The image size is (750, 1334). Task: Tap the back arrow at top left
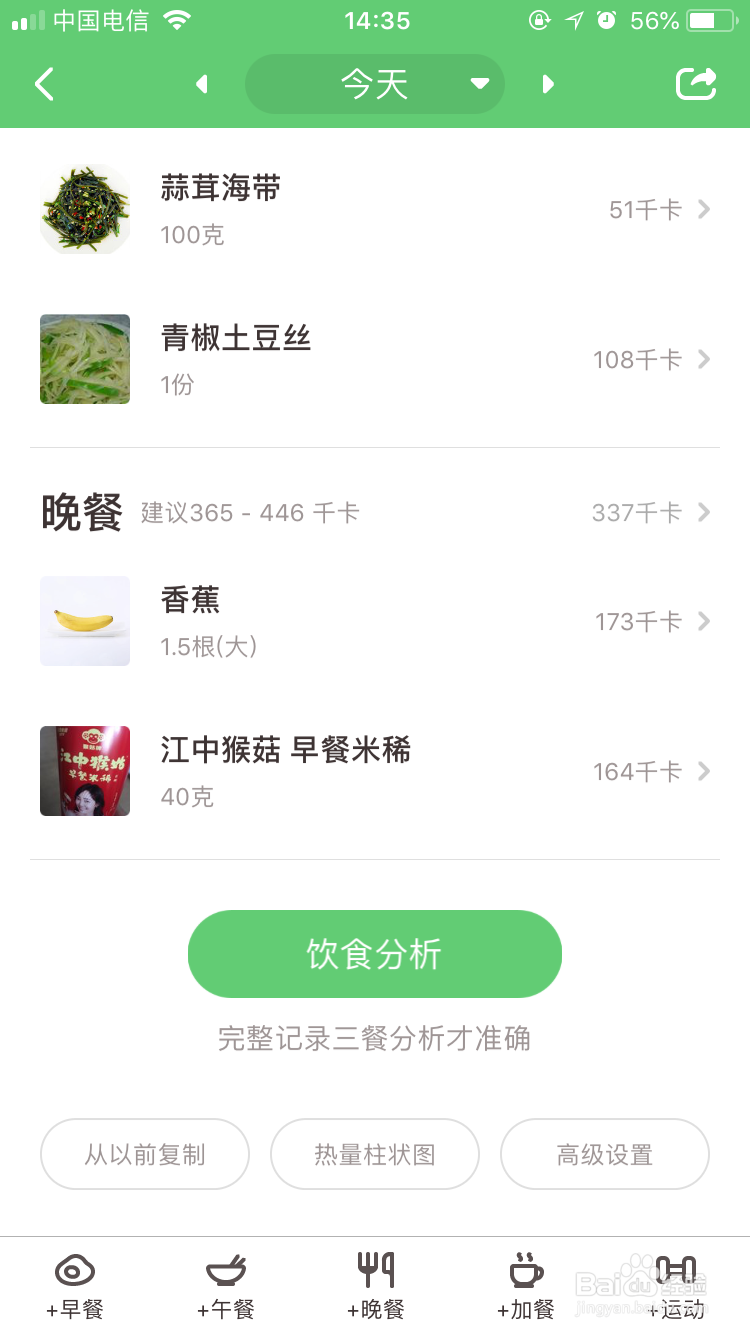click(x=42, y=84)
